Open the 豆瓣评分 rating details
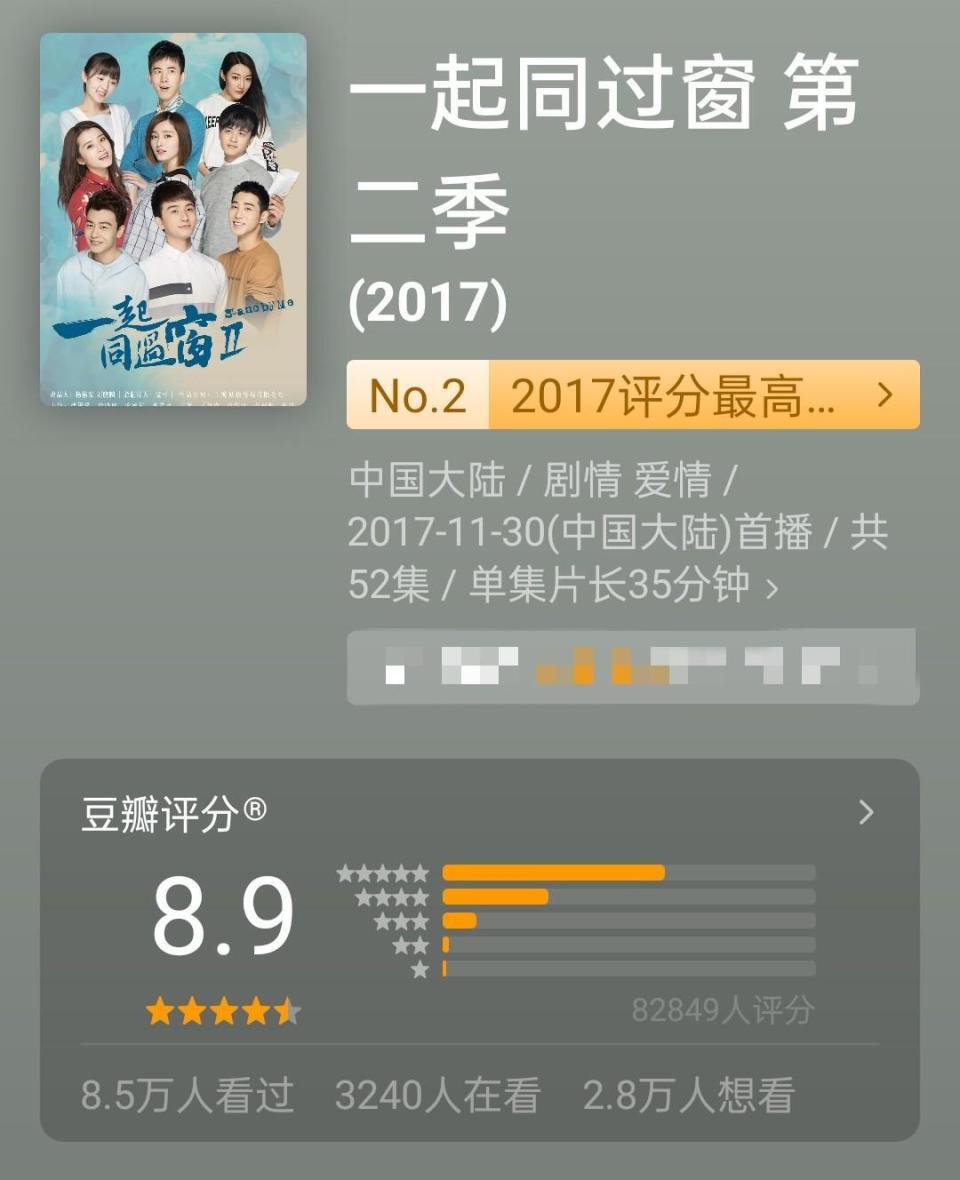 (x=866, y=813)
